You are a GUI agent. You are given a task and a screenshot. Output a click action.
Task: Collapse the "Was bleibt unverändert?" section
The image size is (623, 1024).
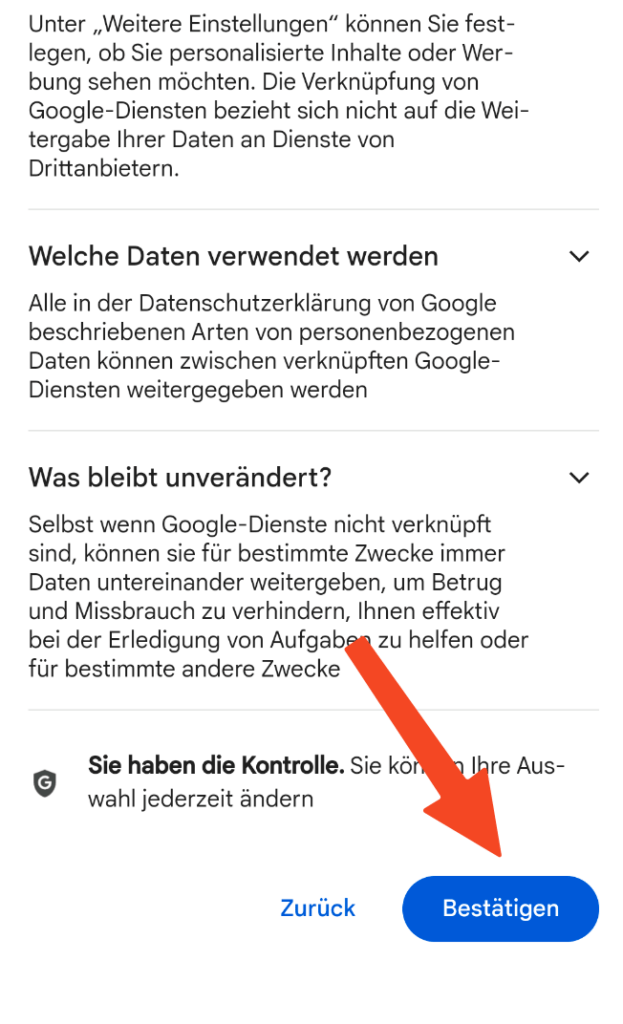coord(579,477)
